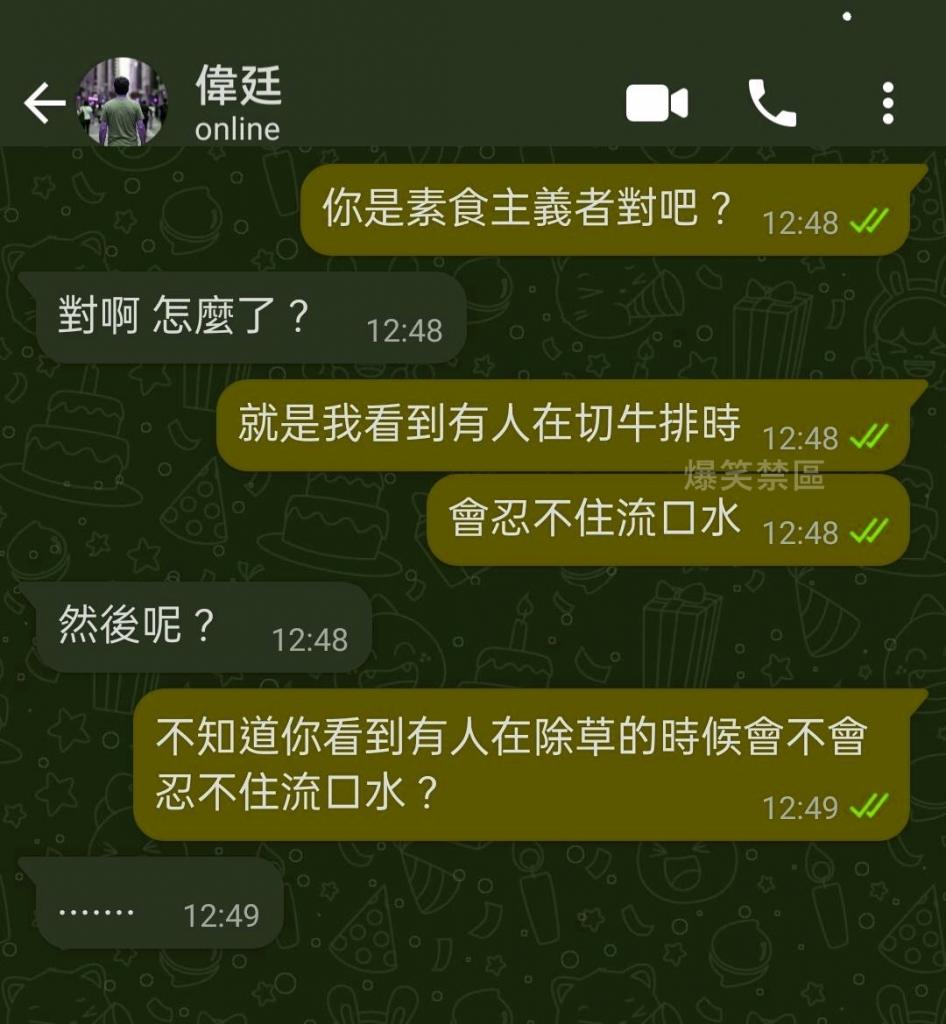Open the overflow menu
The width and height of the screenshot is (946, 1024).
[887, 103]
